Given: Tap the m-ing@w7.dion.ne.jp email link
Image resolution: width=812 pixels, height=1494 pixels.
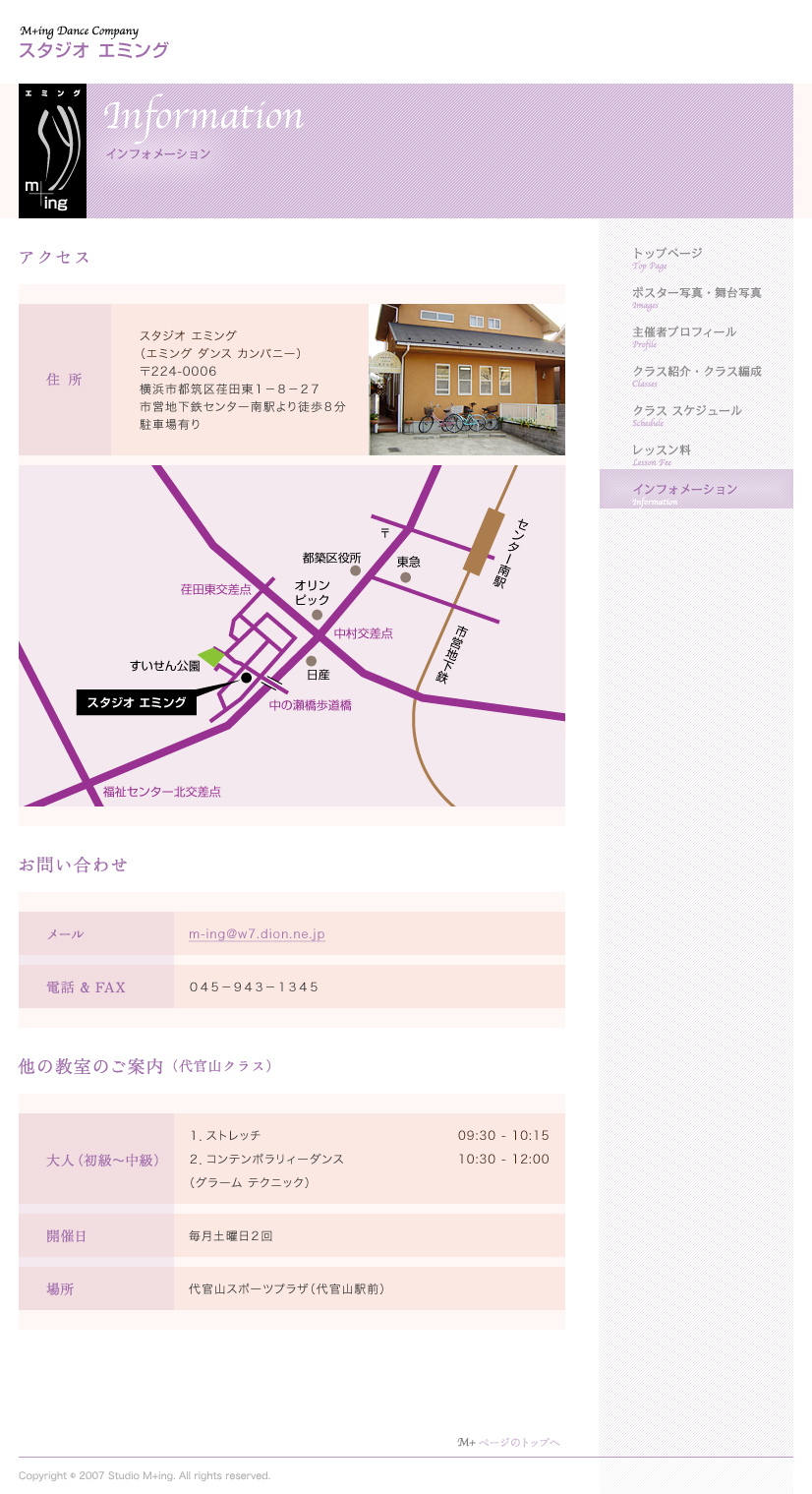Looking at the screenshot, I should pyautogui.click(x=257, y=933).
